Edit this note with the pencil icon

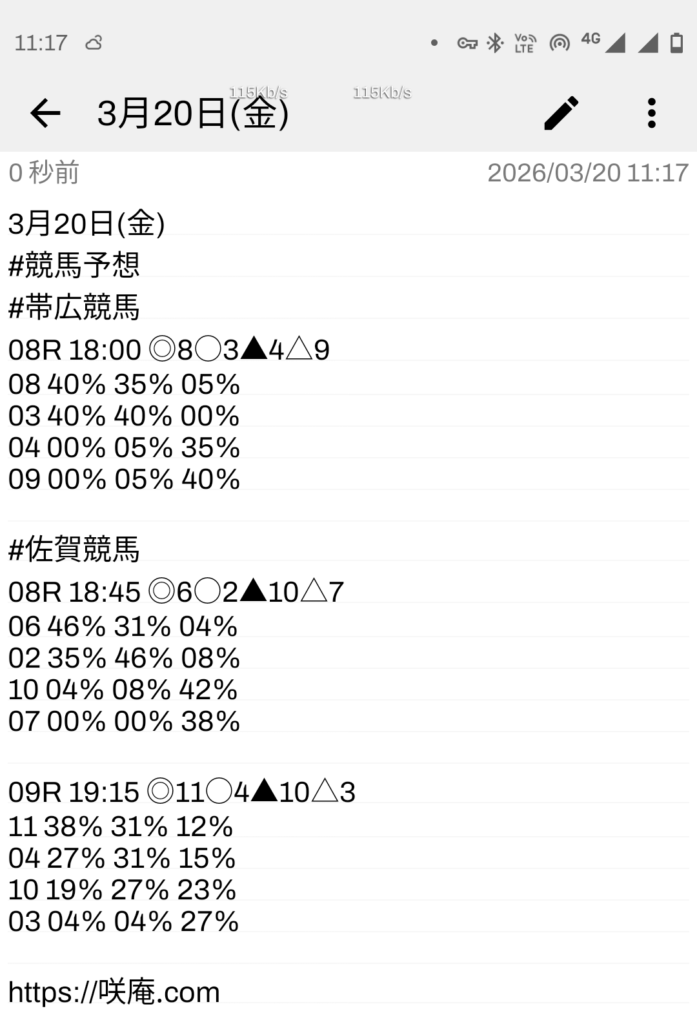pos(561,114)
